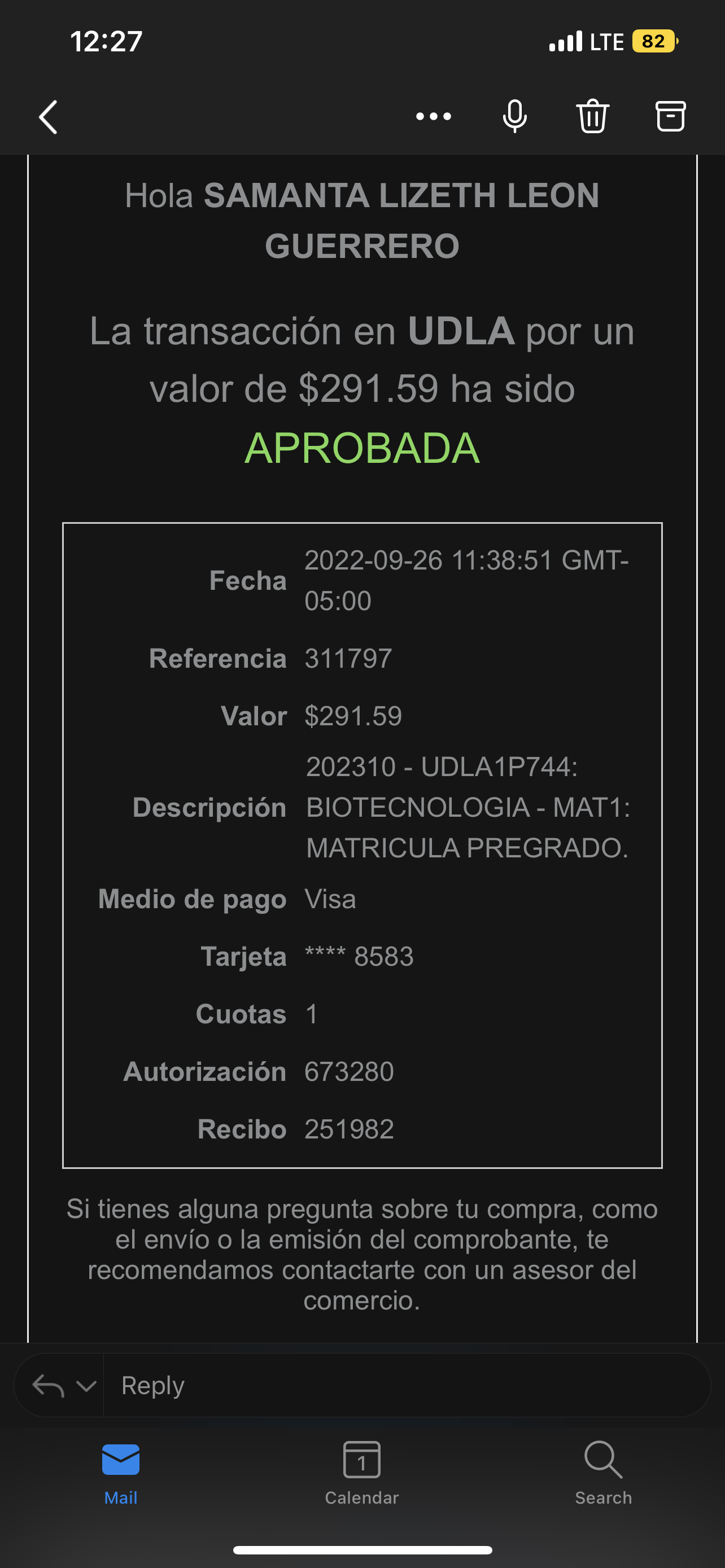725x1568 pixels.
Task: Open the more options menu
Action: click(434, 116)
